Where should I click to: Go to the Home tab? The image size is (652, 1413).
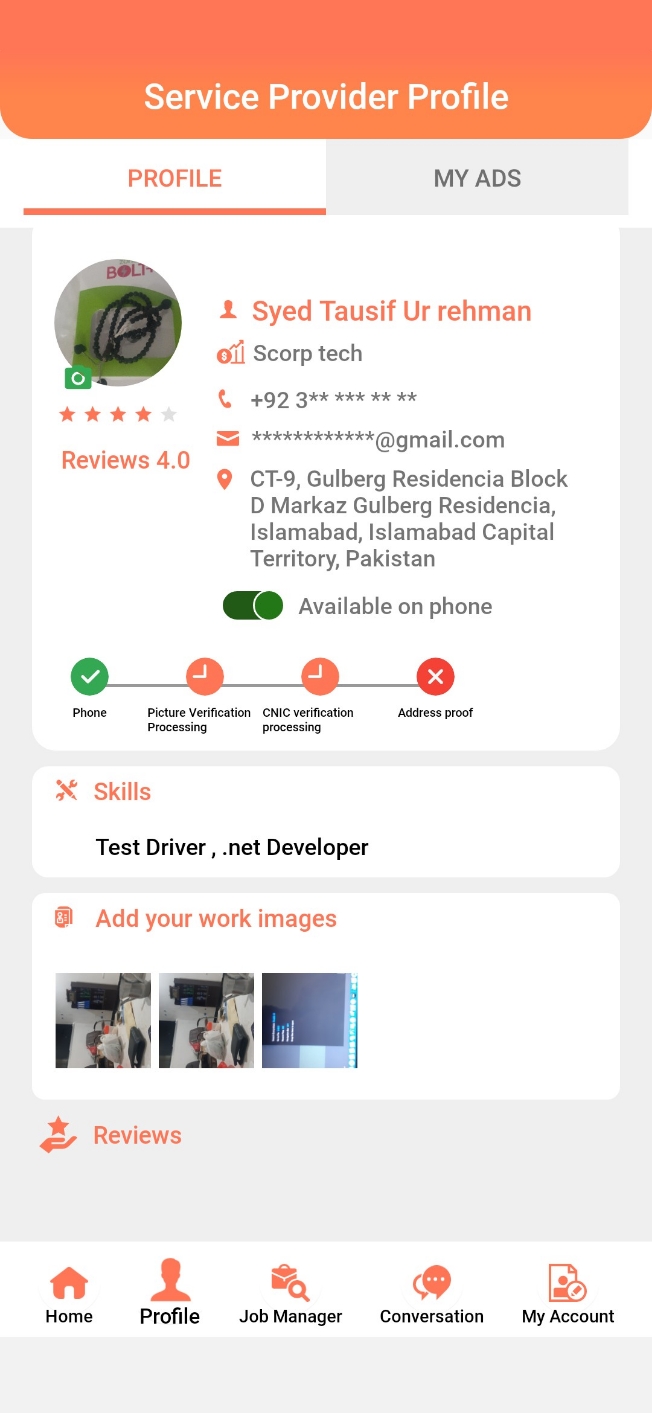click(69, 1295)
